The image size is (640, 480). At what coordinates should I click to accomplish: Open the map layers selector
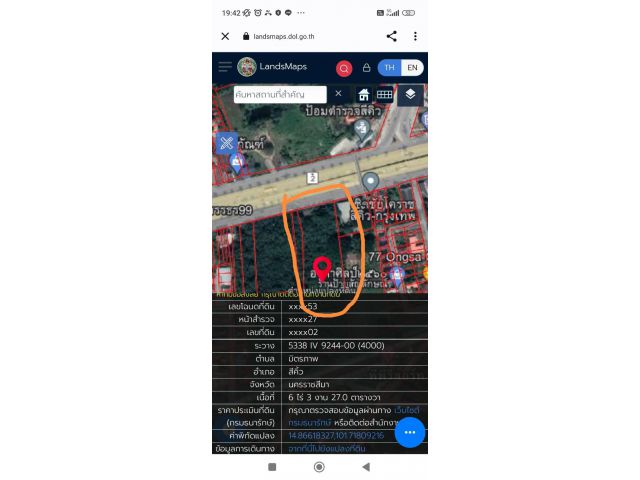pos(410,94)
